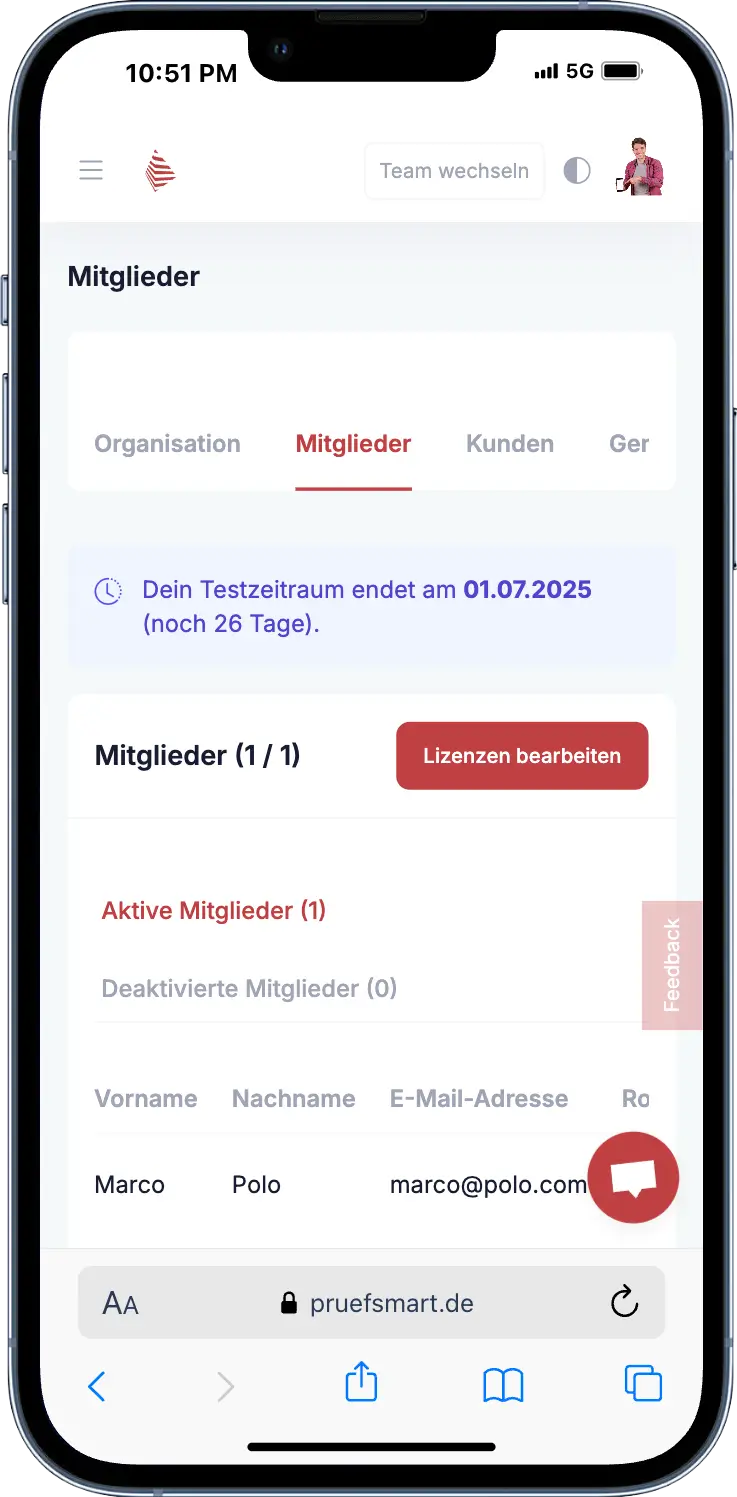Show open Safari tabs
This screenshot has width=737, height=1497.
tap(643, 1384)
